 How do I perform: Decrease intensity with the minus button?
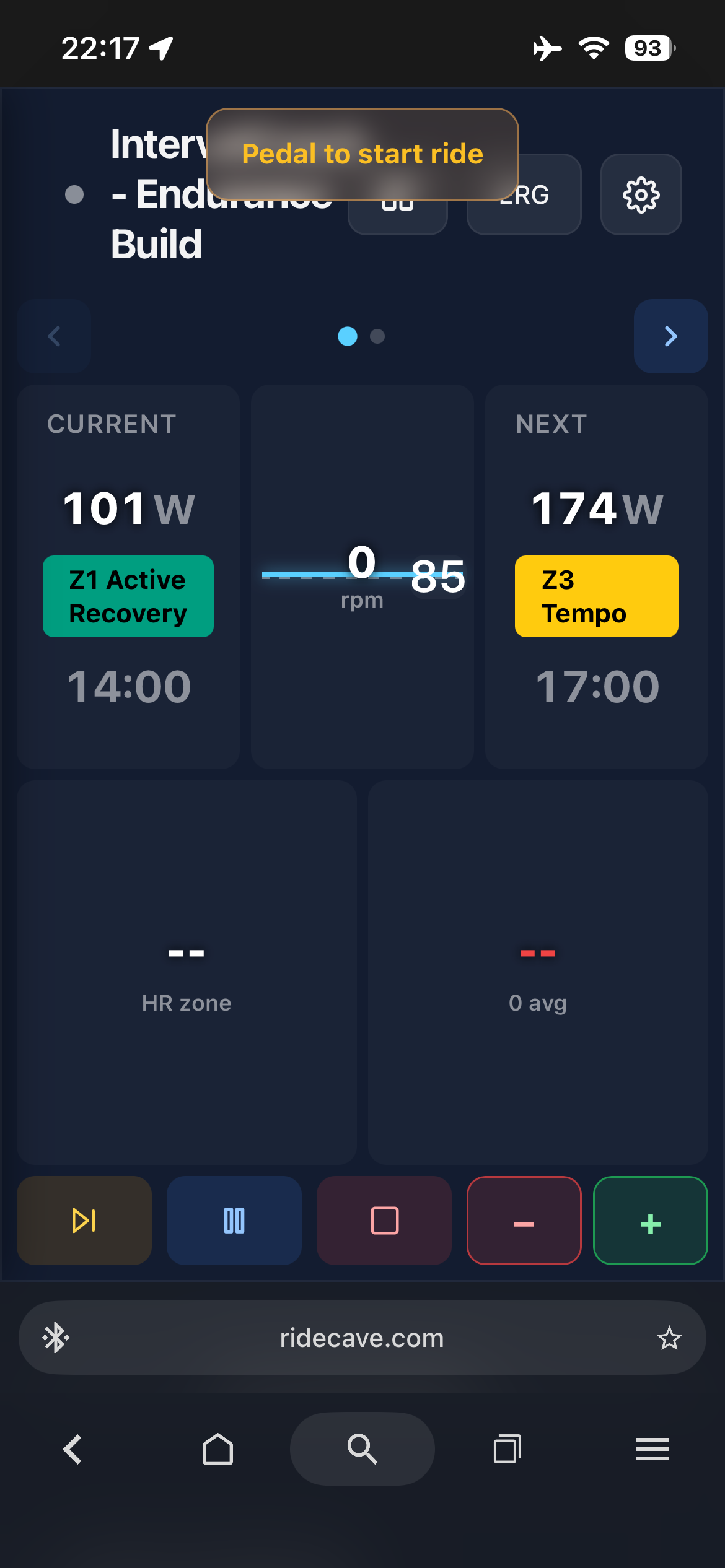524,1221
